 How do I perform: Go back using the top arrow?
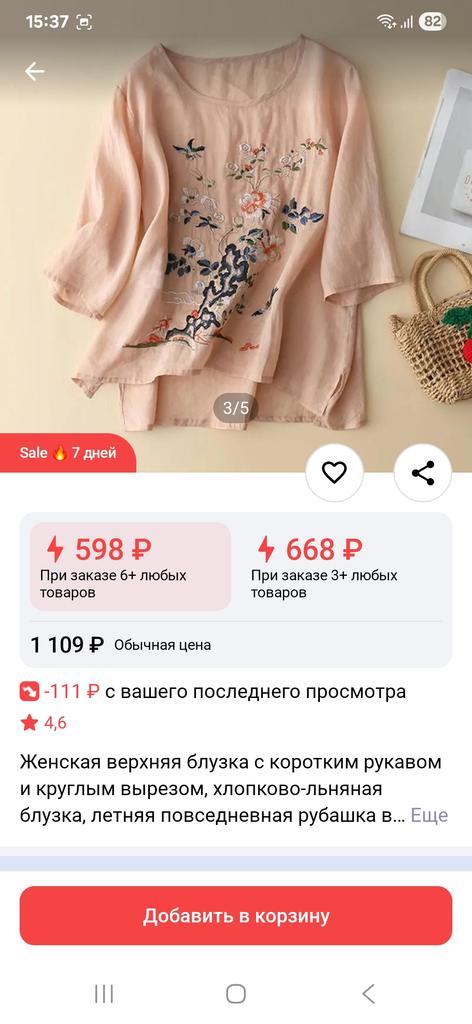coord(34,71)
